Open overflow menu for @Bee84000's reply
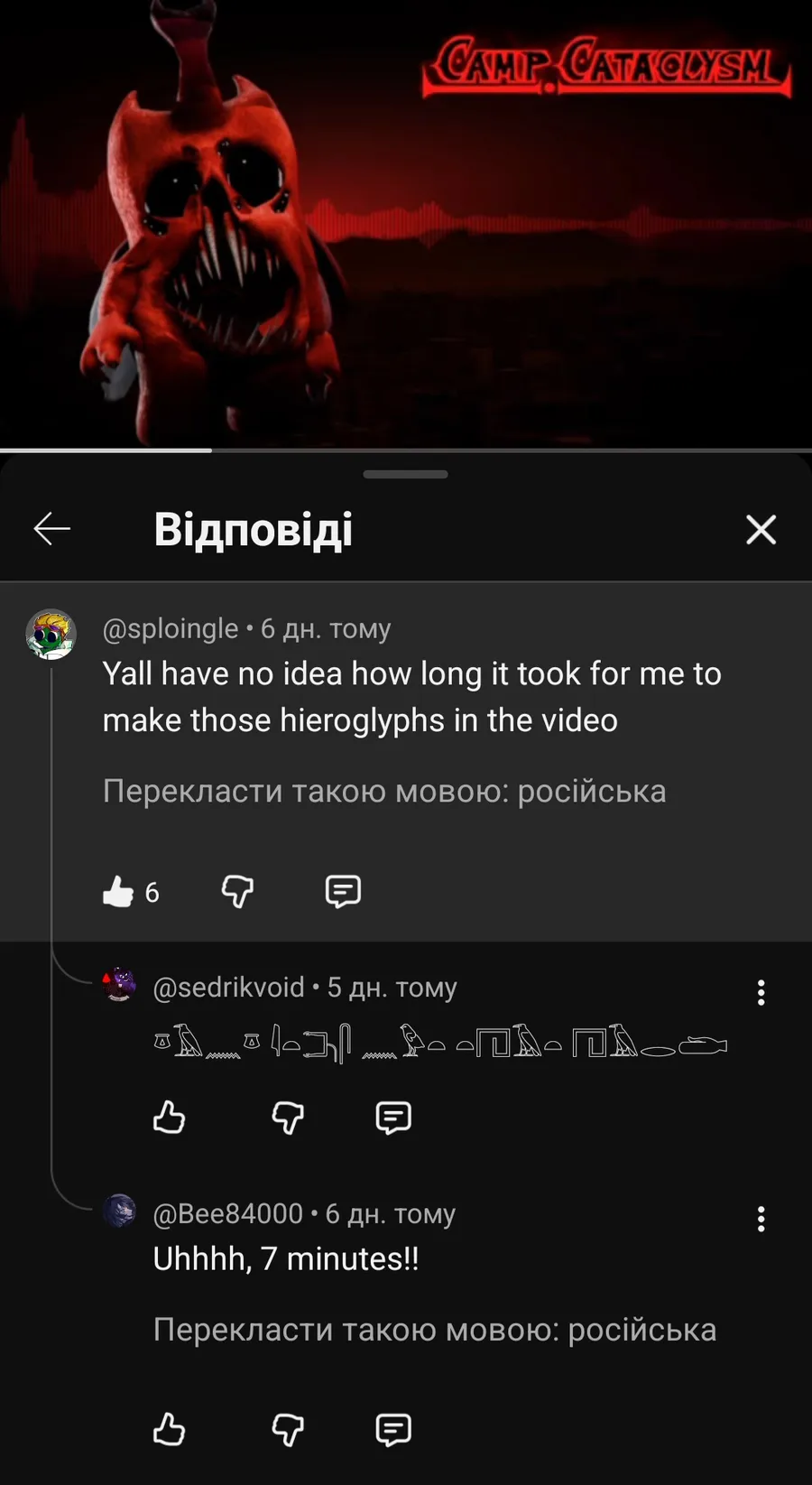This screenshot has width=812, height=1485. coord(761,1219)
